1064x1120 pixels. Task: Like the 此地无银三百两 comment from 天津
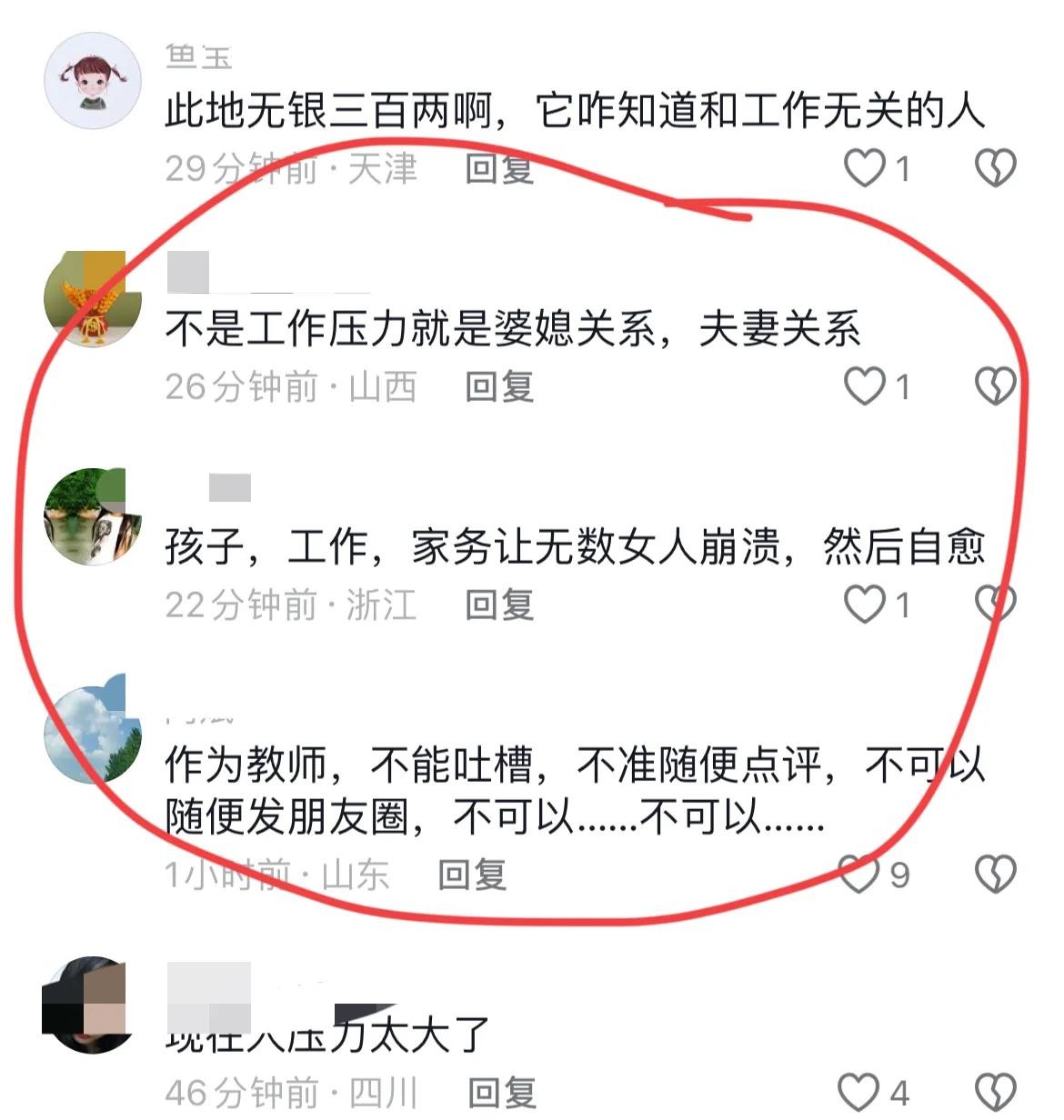[x=865, y=169]
